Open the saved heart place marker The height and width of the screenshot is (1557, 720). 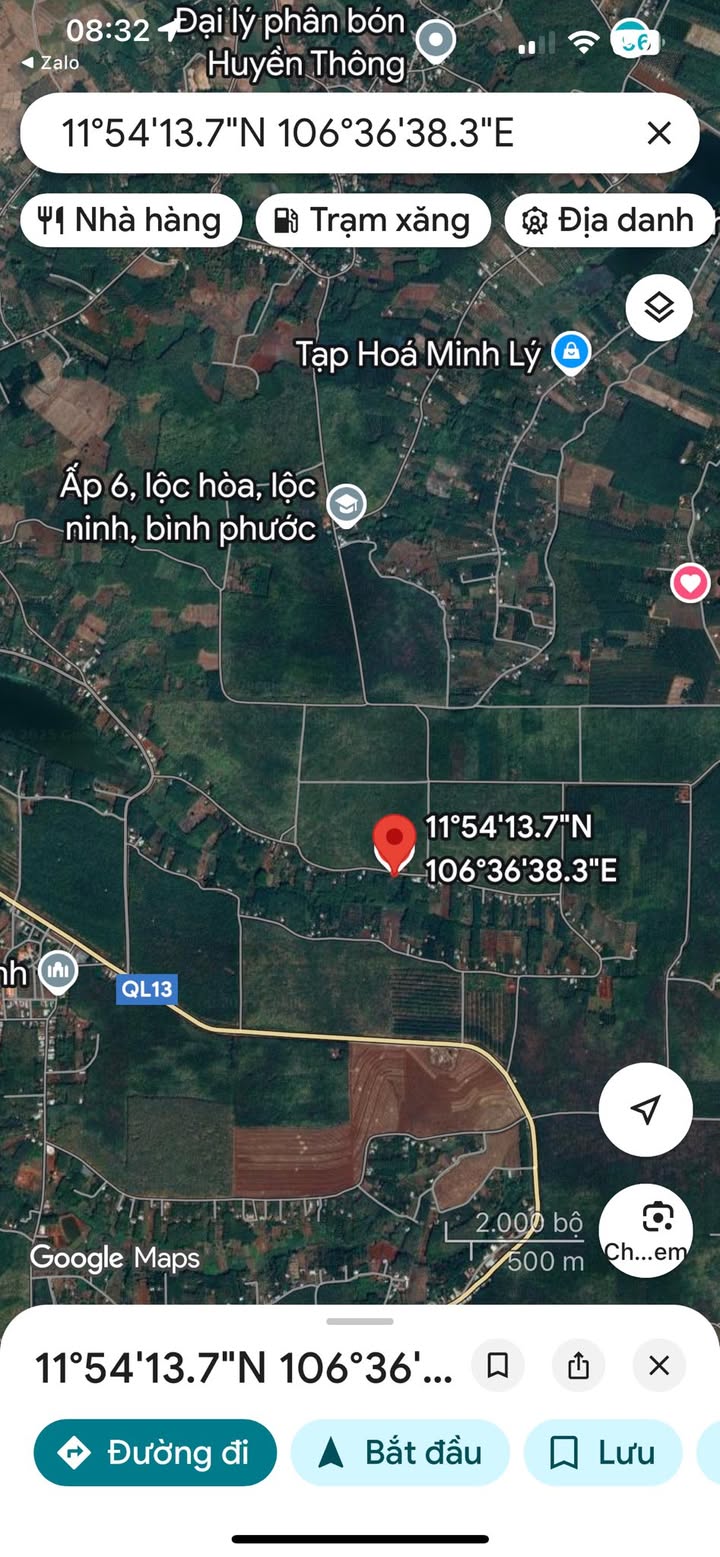pyautogui.click(x=690, y=583)
